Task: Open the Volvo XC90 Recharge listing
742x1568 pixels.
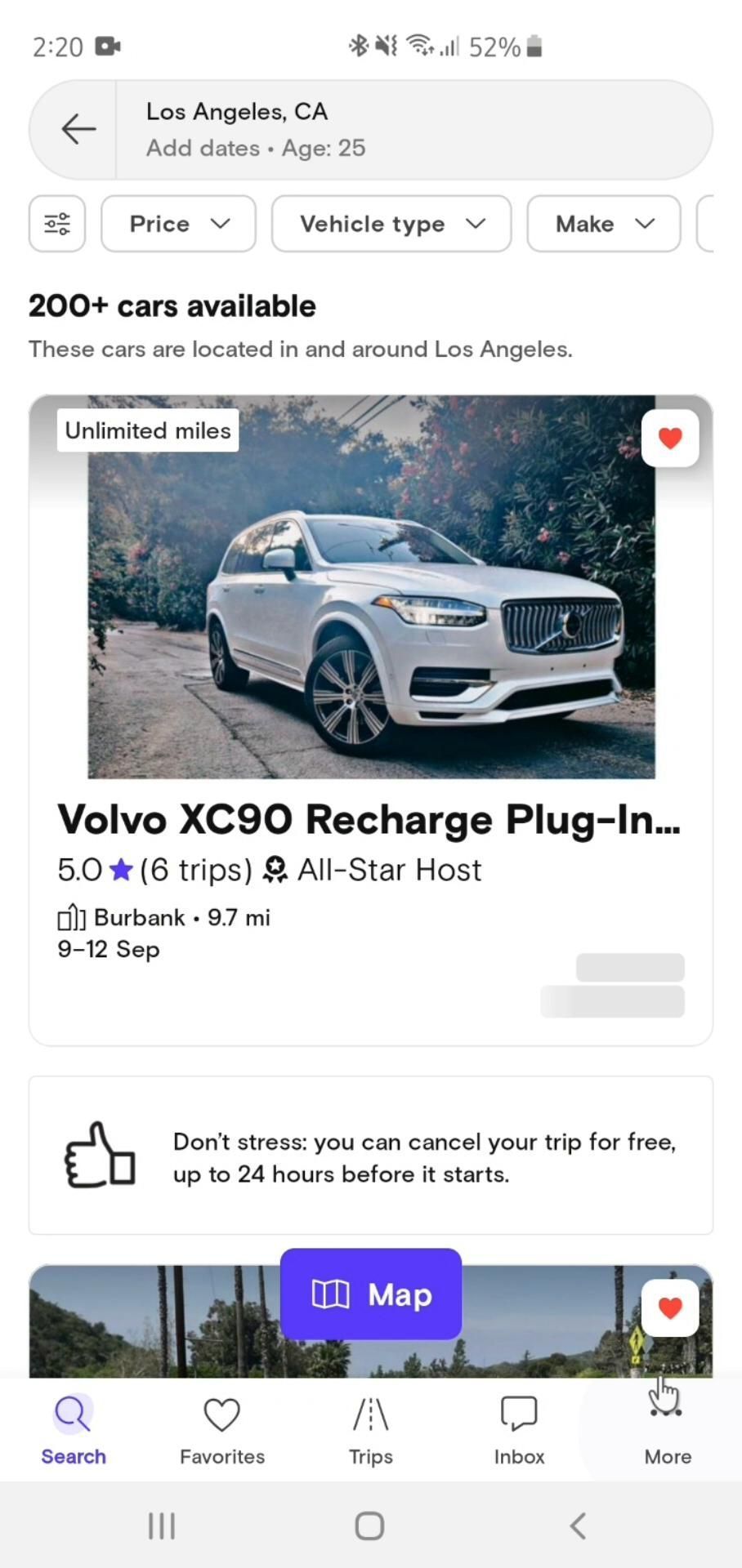Action: click(368, 819)
